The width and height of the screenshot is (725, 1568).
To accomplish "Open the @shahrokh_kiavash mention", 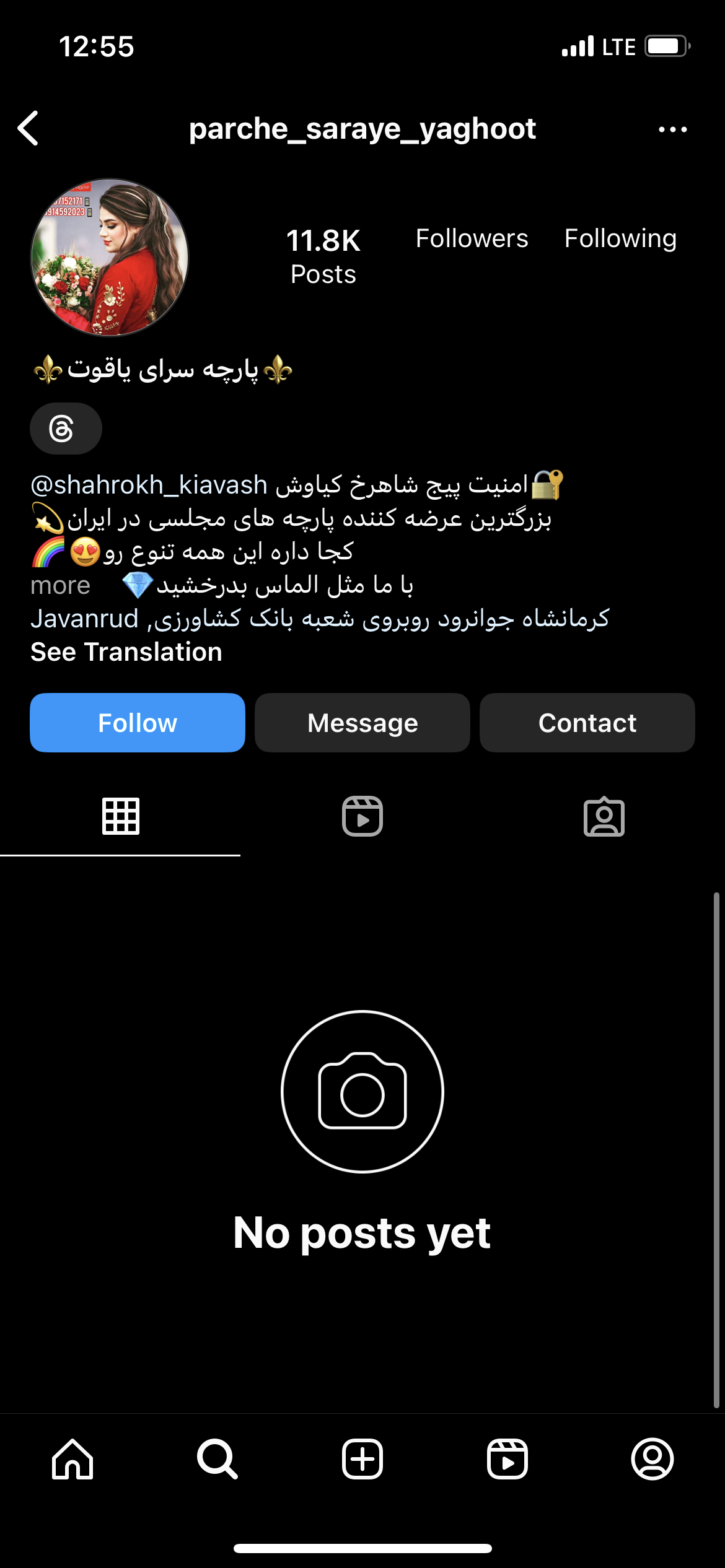I will coord(149,485).
